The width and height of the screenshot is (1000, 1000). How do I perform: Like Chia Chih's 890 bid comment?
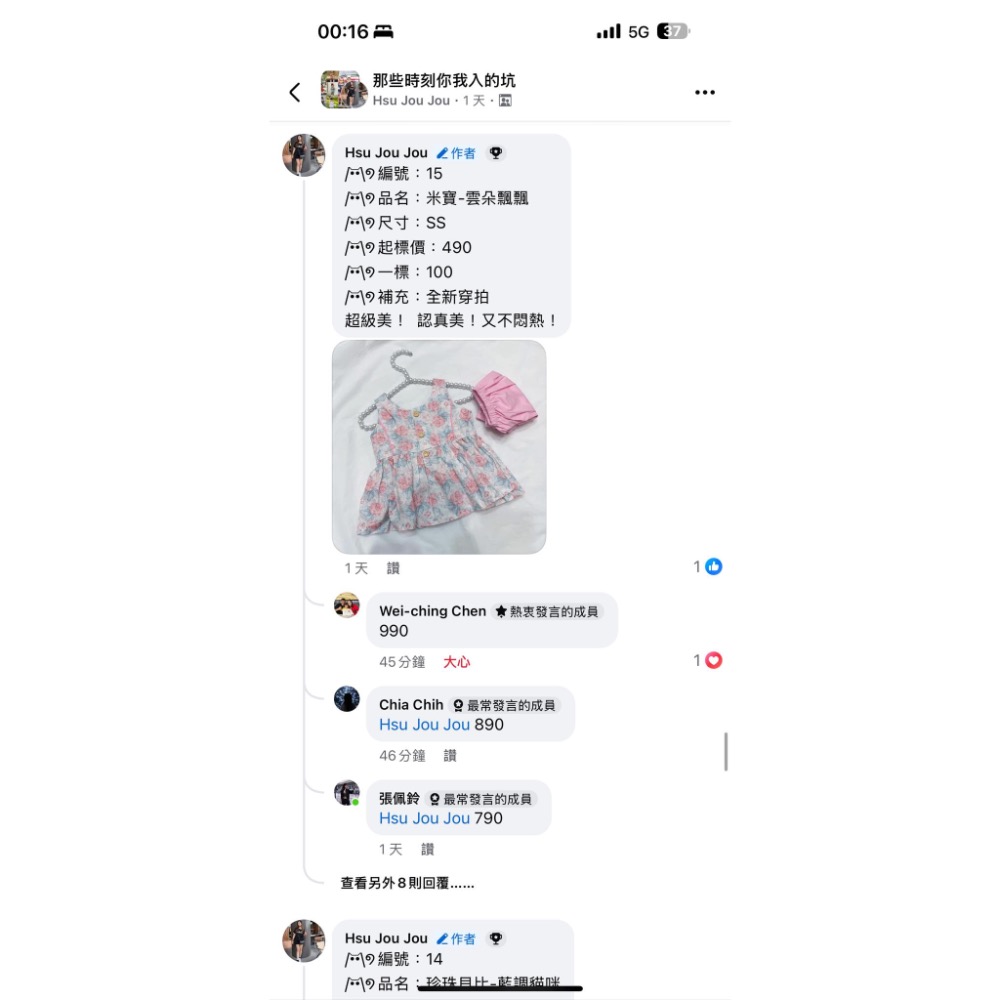(x=450, y=756)
